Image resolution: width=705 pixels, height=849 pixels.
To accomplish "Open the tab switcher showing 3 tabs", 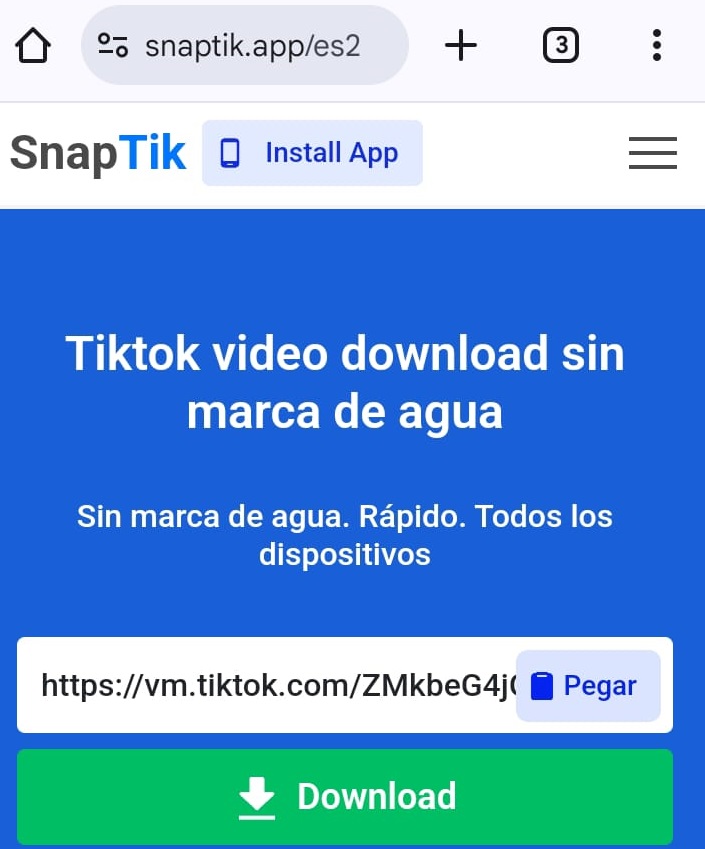I will tap(560, 45).
